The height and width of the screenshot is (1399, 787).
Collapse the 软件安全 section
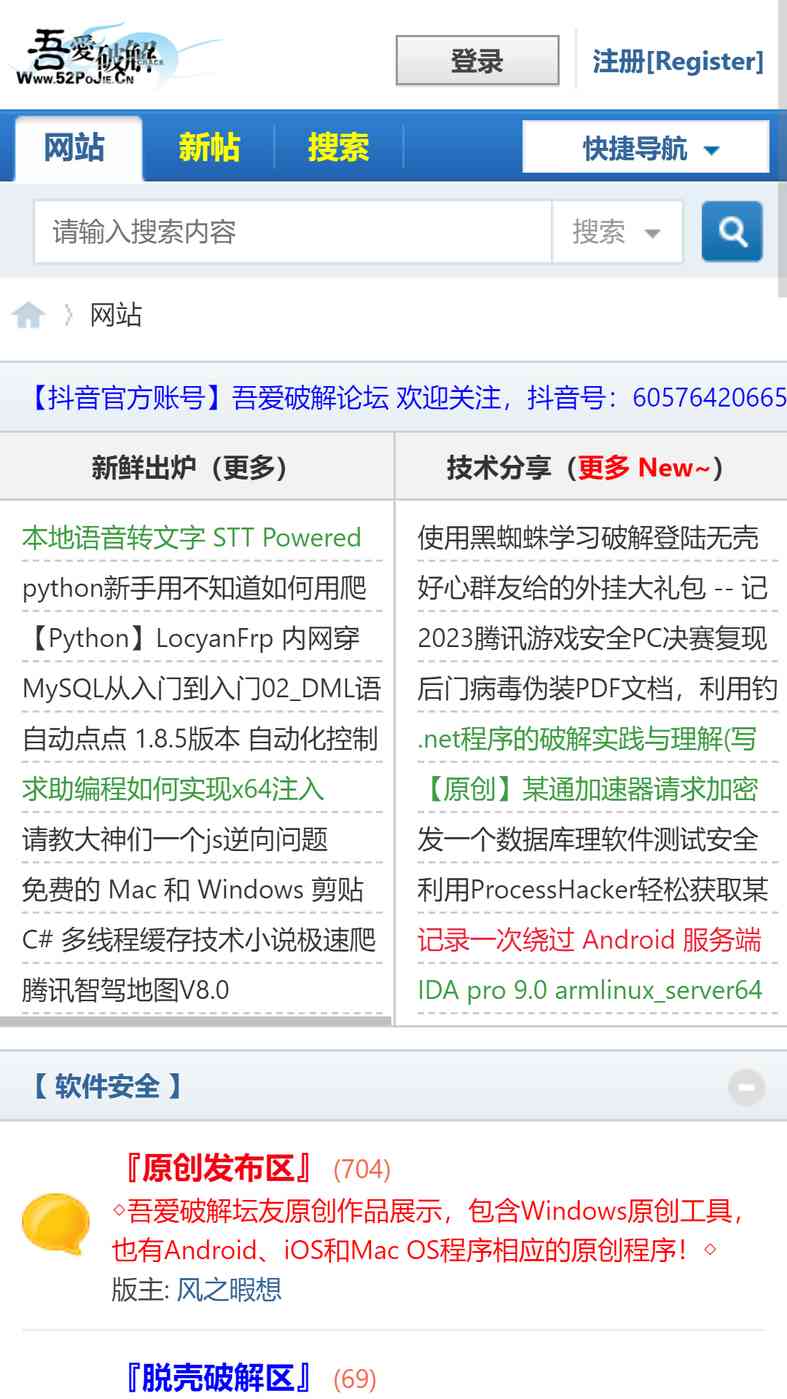746,1087
